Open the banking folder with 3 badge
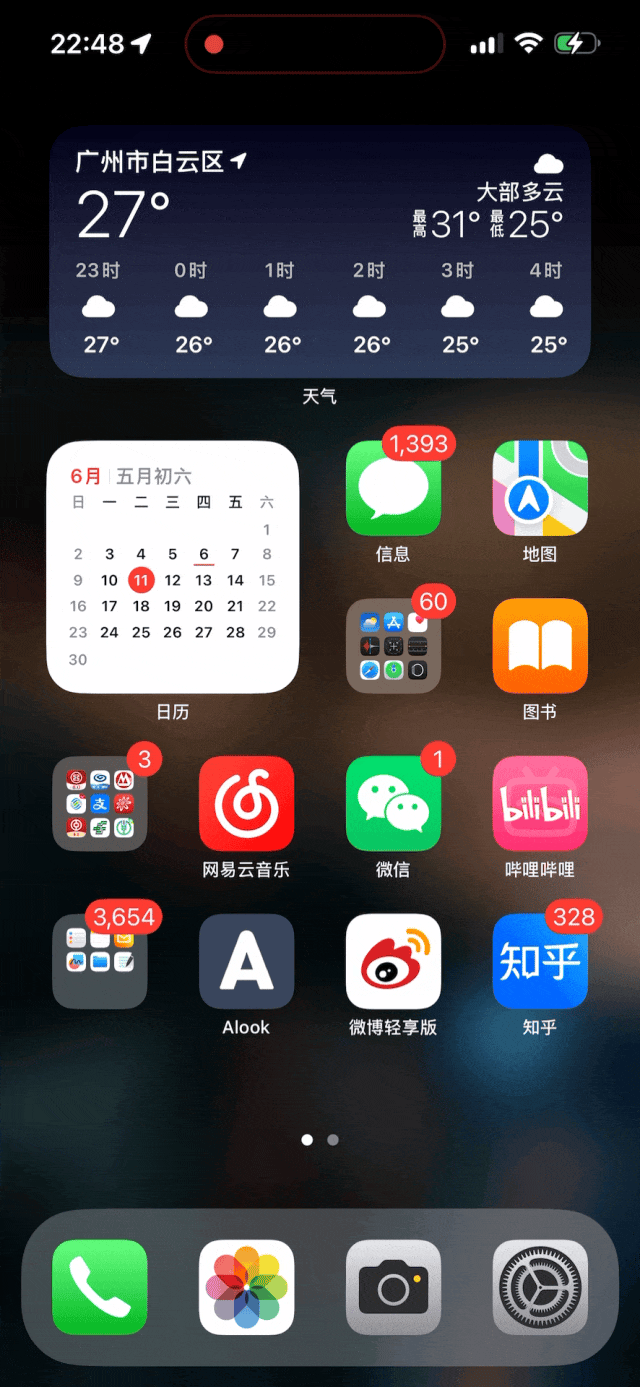The height and width of the screenshot is (1387, 640). [x=100, y=803]
